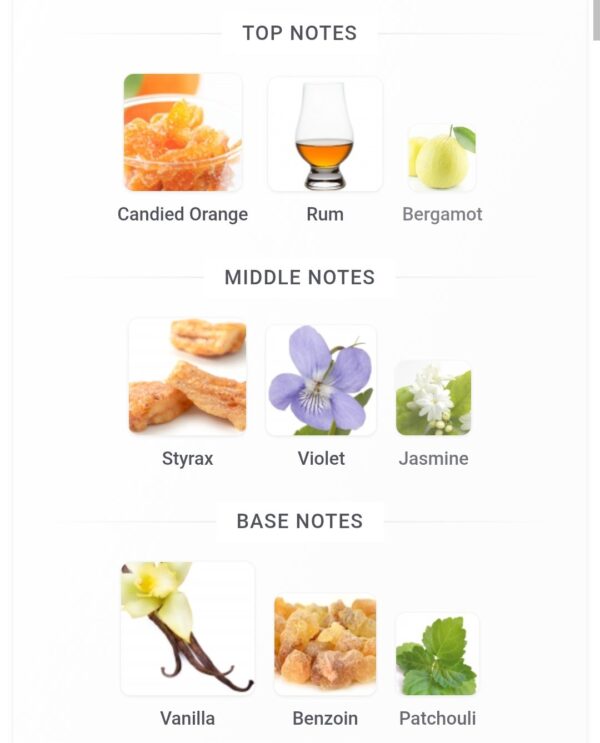Select the Patchouli note
Viewport: 600px width, 743px height.
(x=437, y=654)
